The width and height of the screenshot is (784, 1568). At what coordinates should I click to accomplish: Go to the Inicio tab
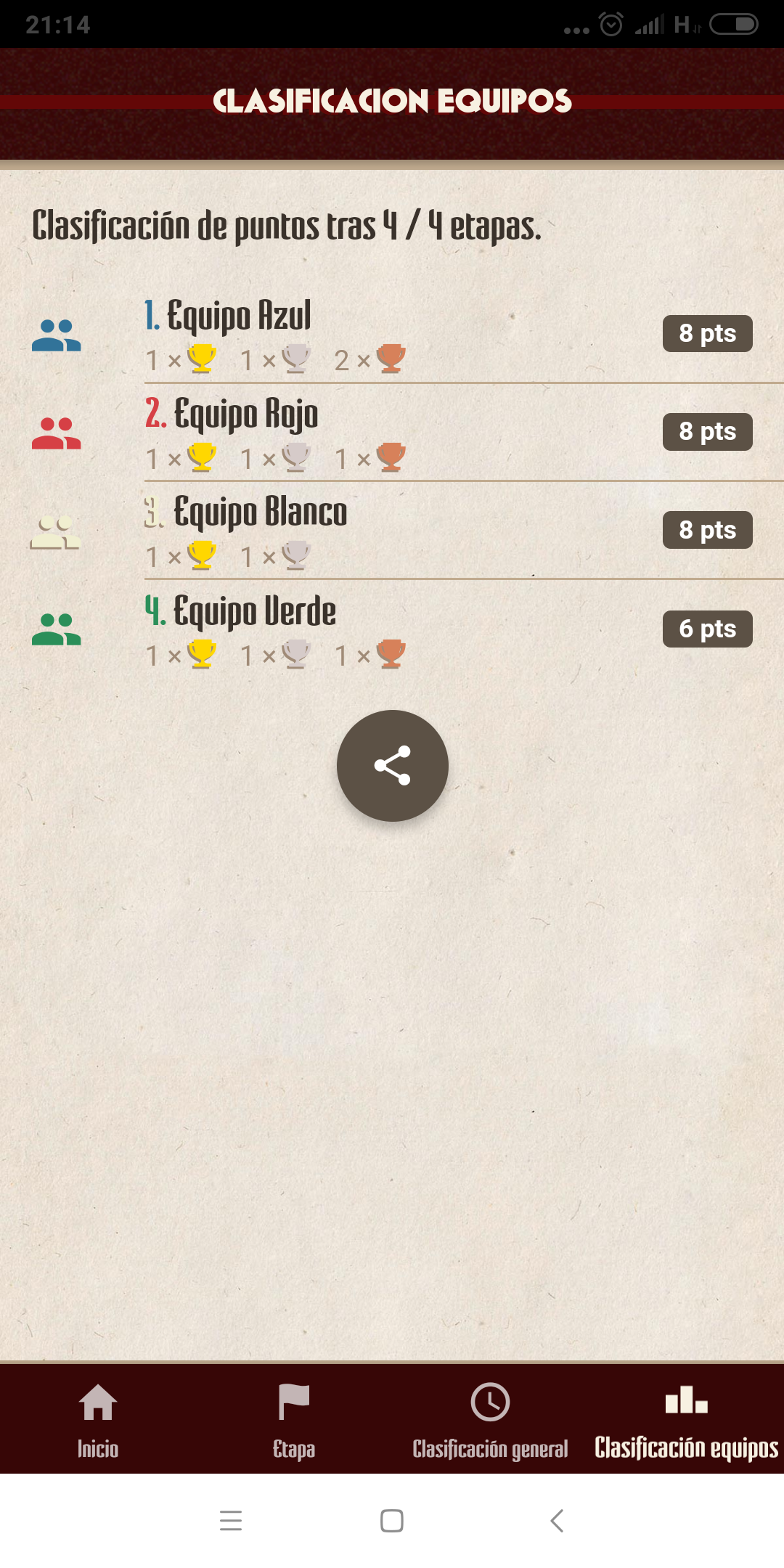pos(98,1420)
